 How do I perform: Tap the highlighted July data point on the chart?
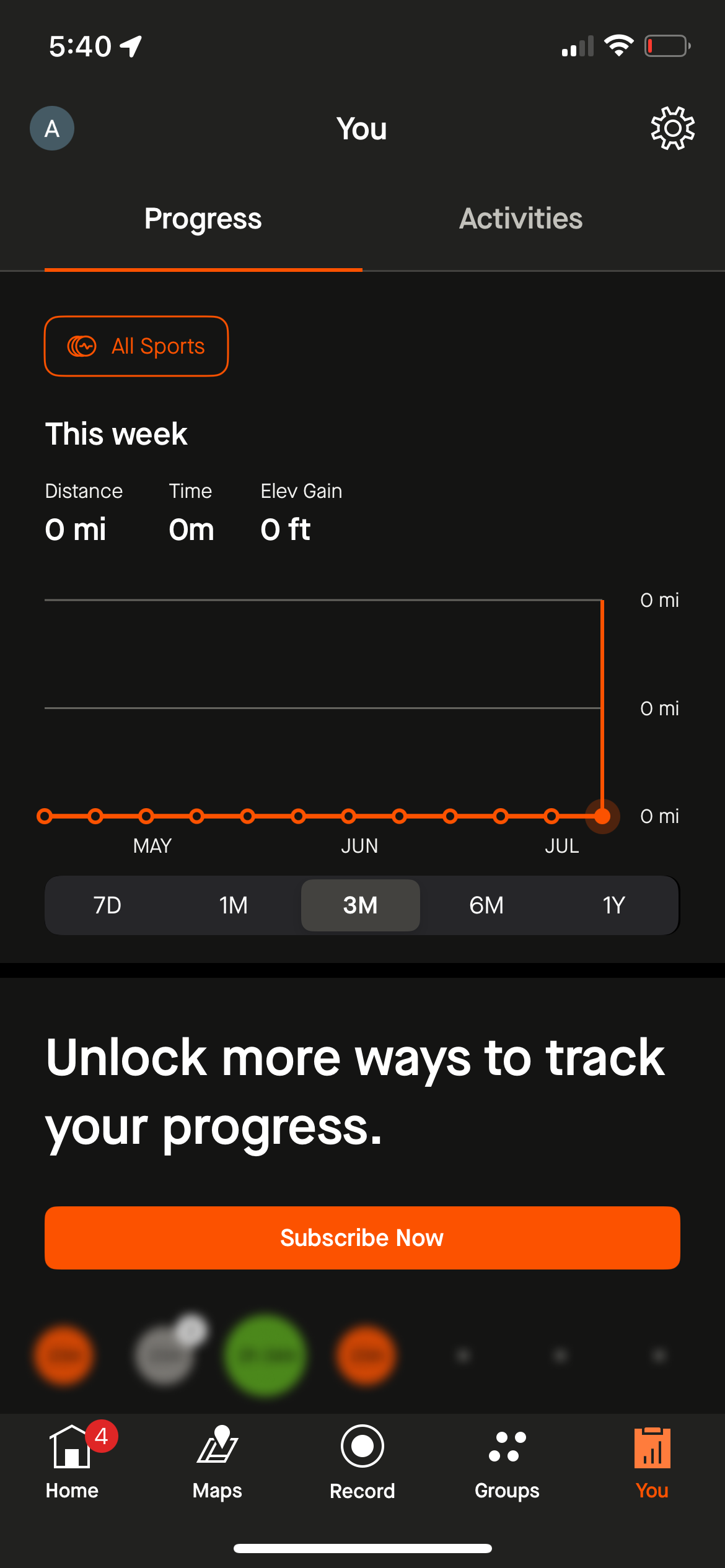click(602, 816)
